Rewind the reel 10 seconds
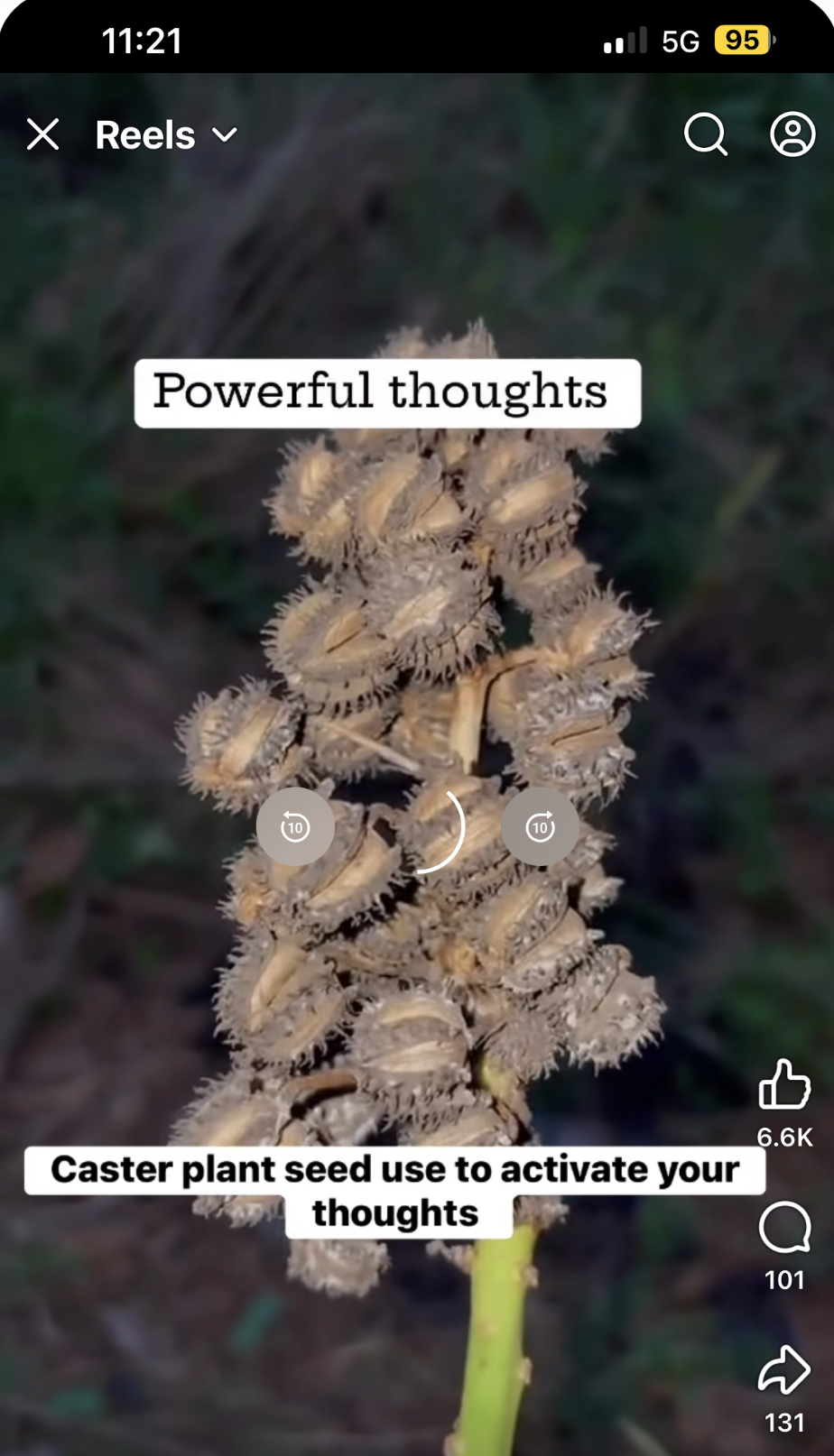Screen dimensions: 834x1456 (295, 826)
